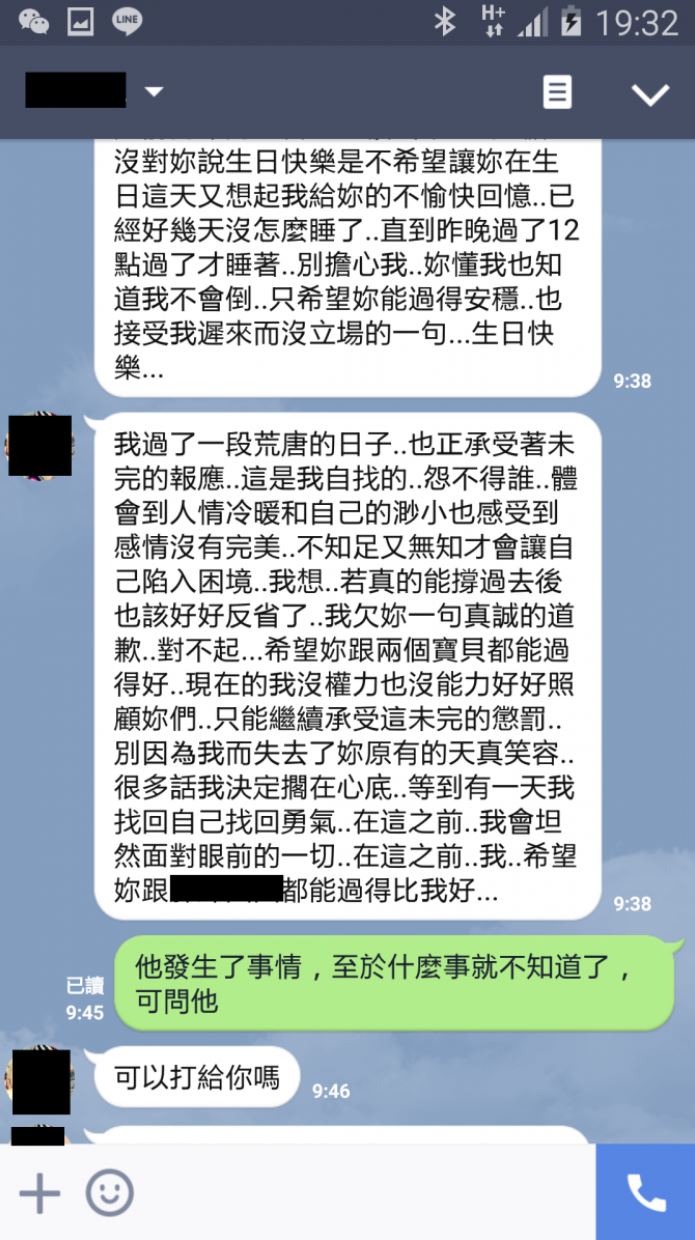Tap the message input field
Screen dimensions: 695x1240
click(360, 1193)
